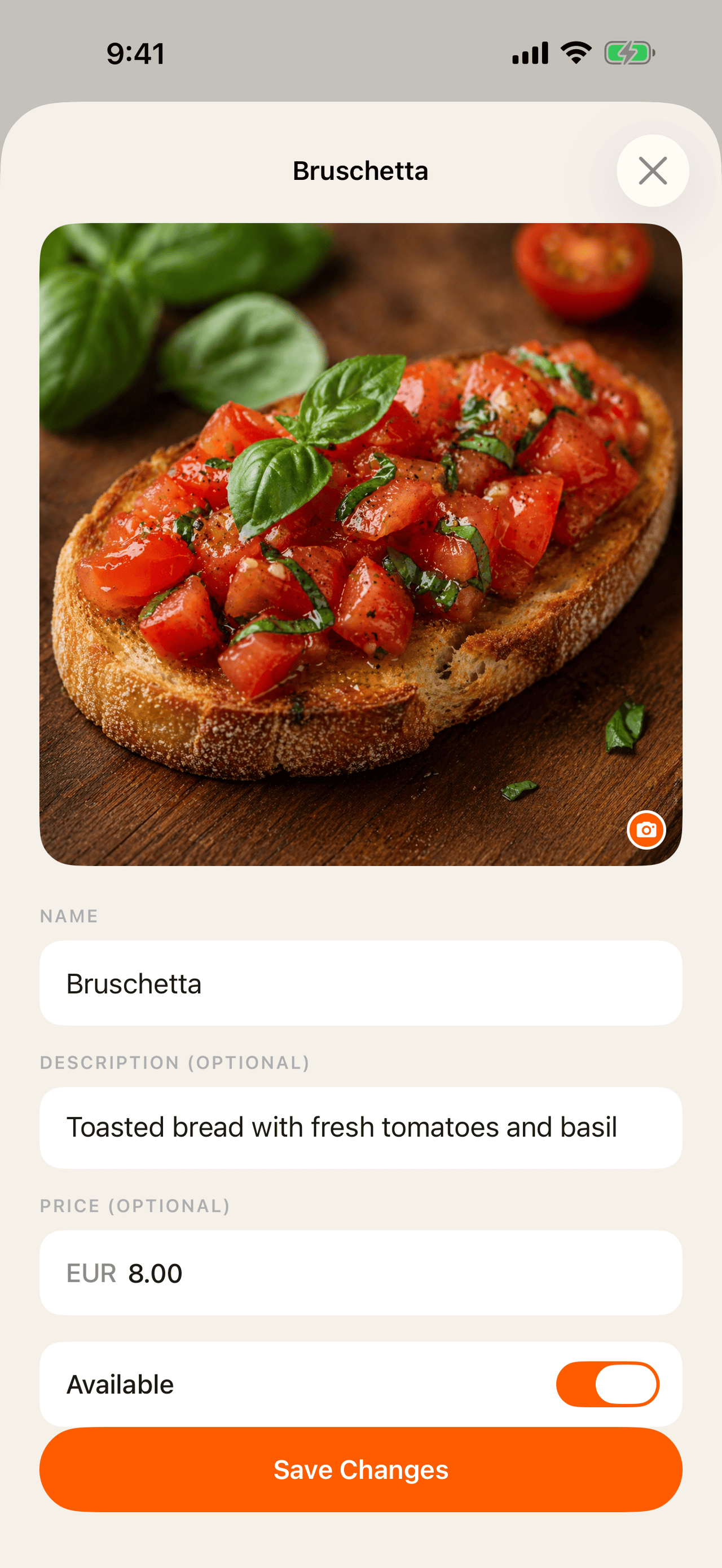Screen dimensions: 722x1568
Task: Toggle the Available switch off
Action: click(x=607, y=1384)
